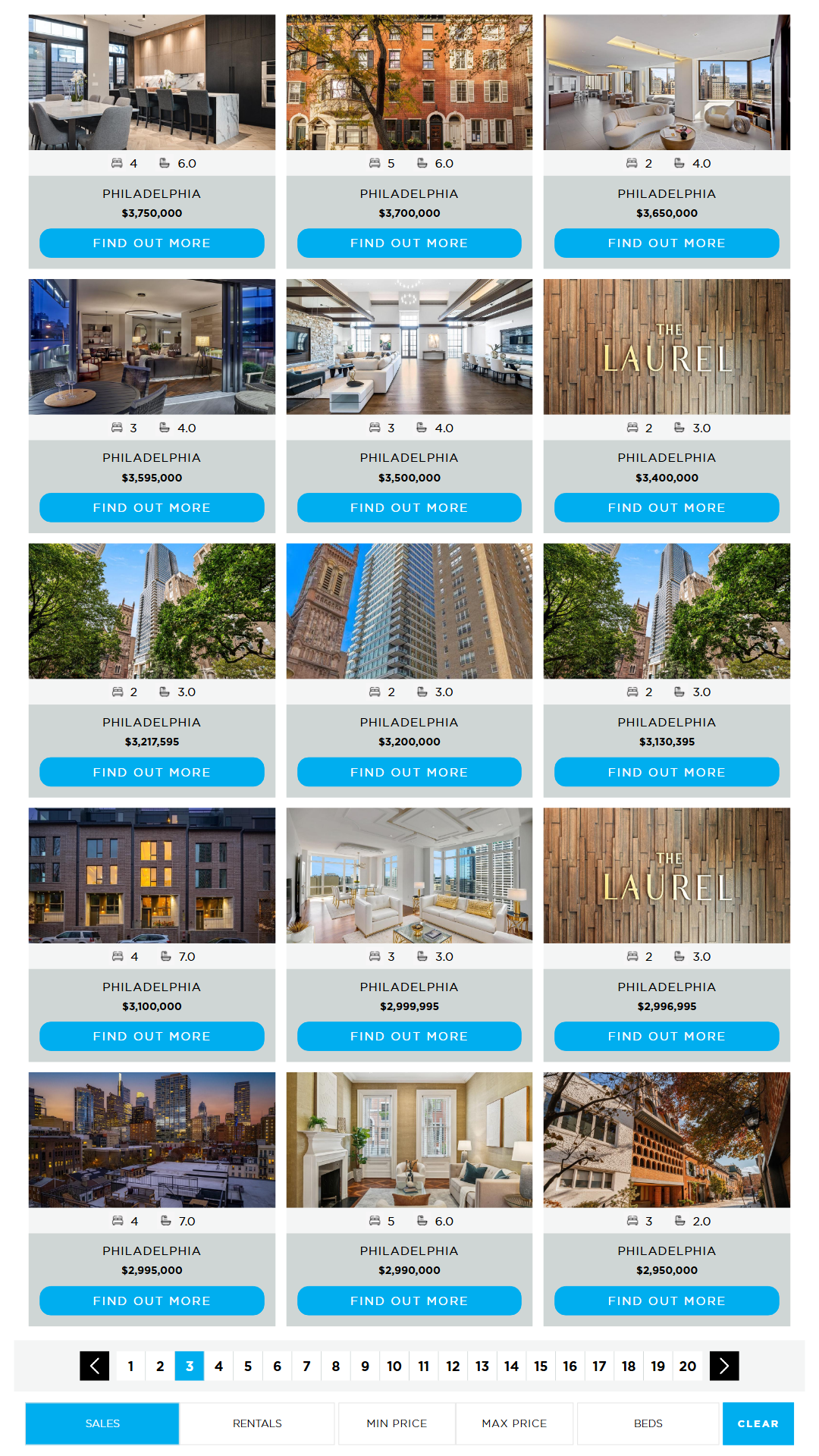Screen dimensions: 819x1456
Task: Open page 1 of listings
Action: pos(130,1366)
